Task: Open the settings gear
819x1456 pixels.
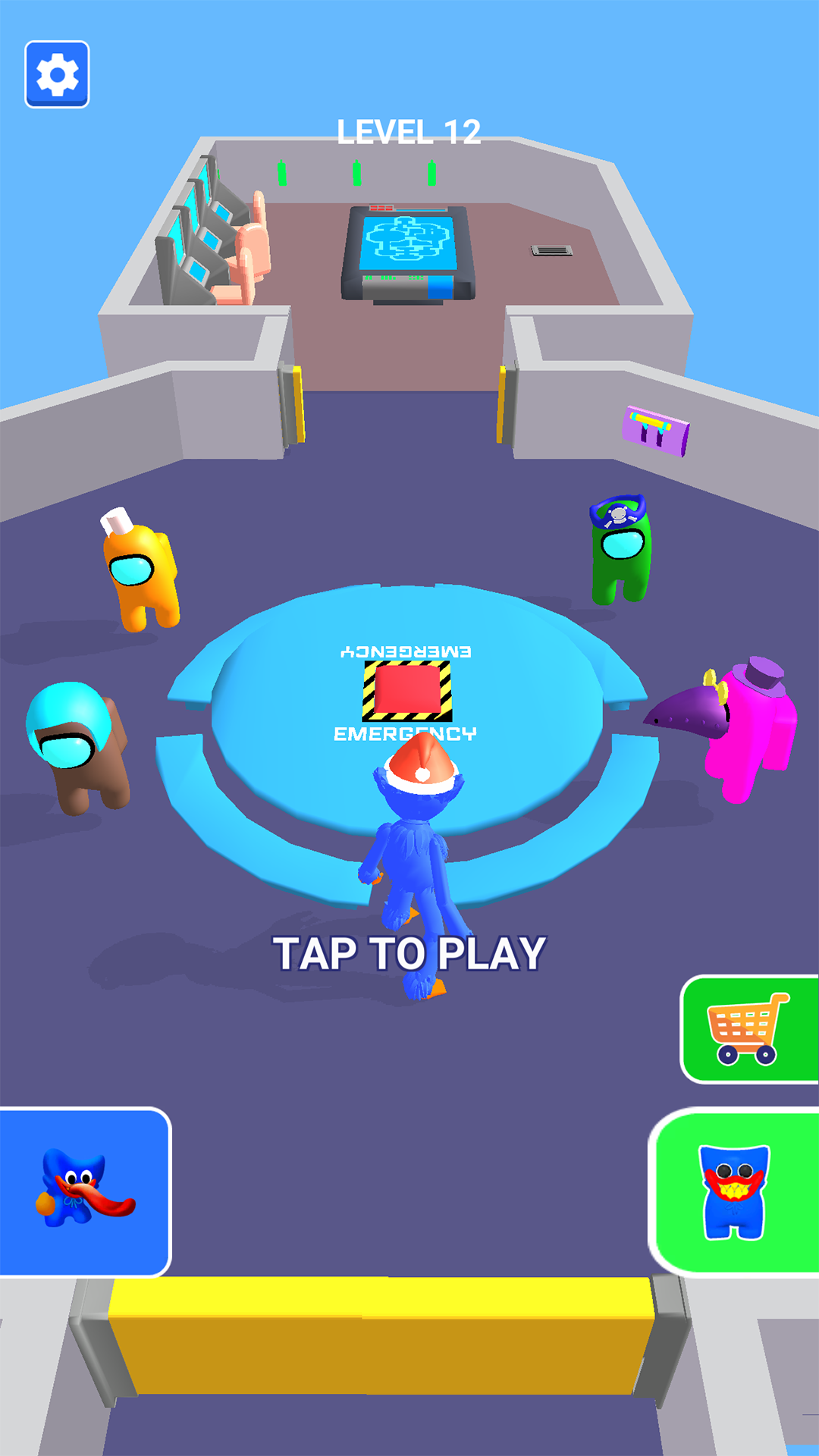Action: click(x=57, y=74)
